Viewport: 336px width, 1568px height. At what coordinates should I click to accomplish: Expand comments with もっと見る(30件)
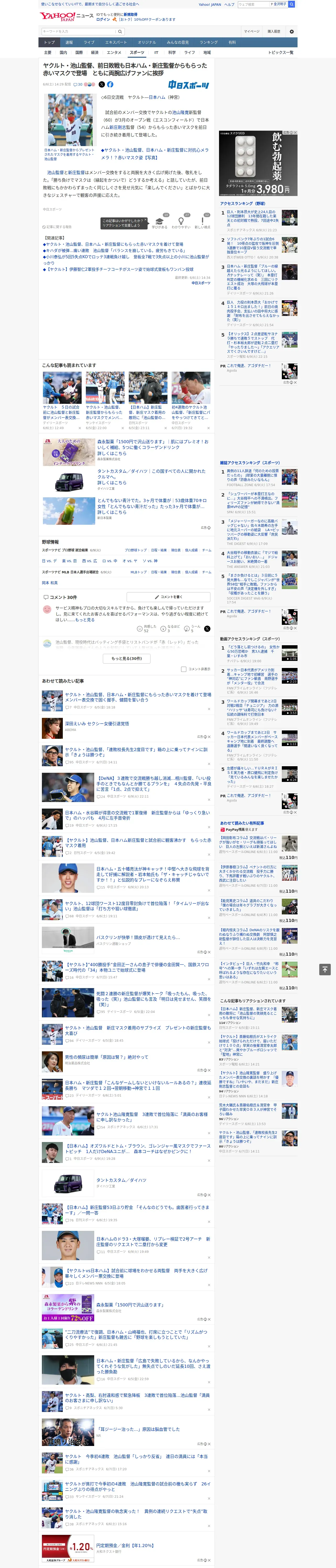pyautogui.click(x=127, y=658)
